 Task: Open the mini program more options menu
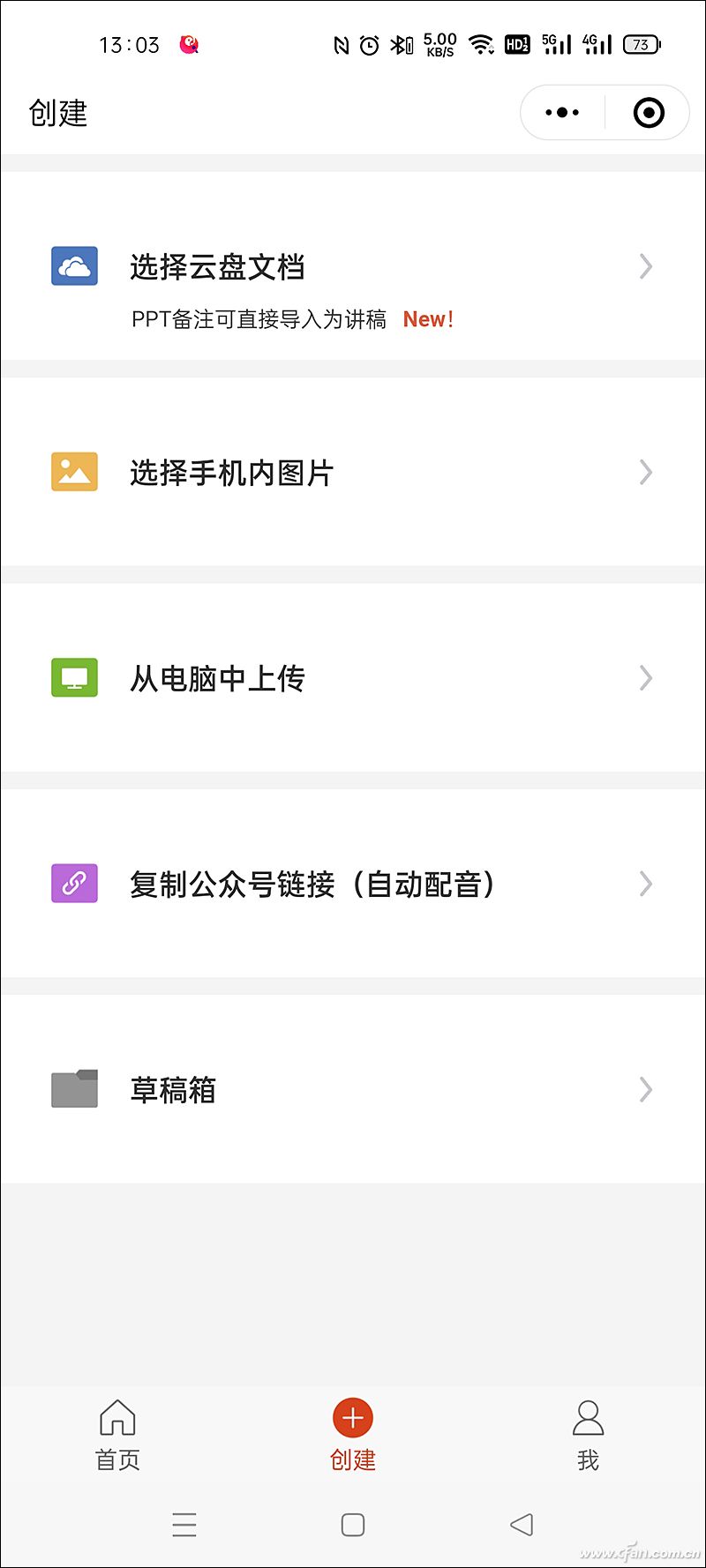[x=560, y=112]
